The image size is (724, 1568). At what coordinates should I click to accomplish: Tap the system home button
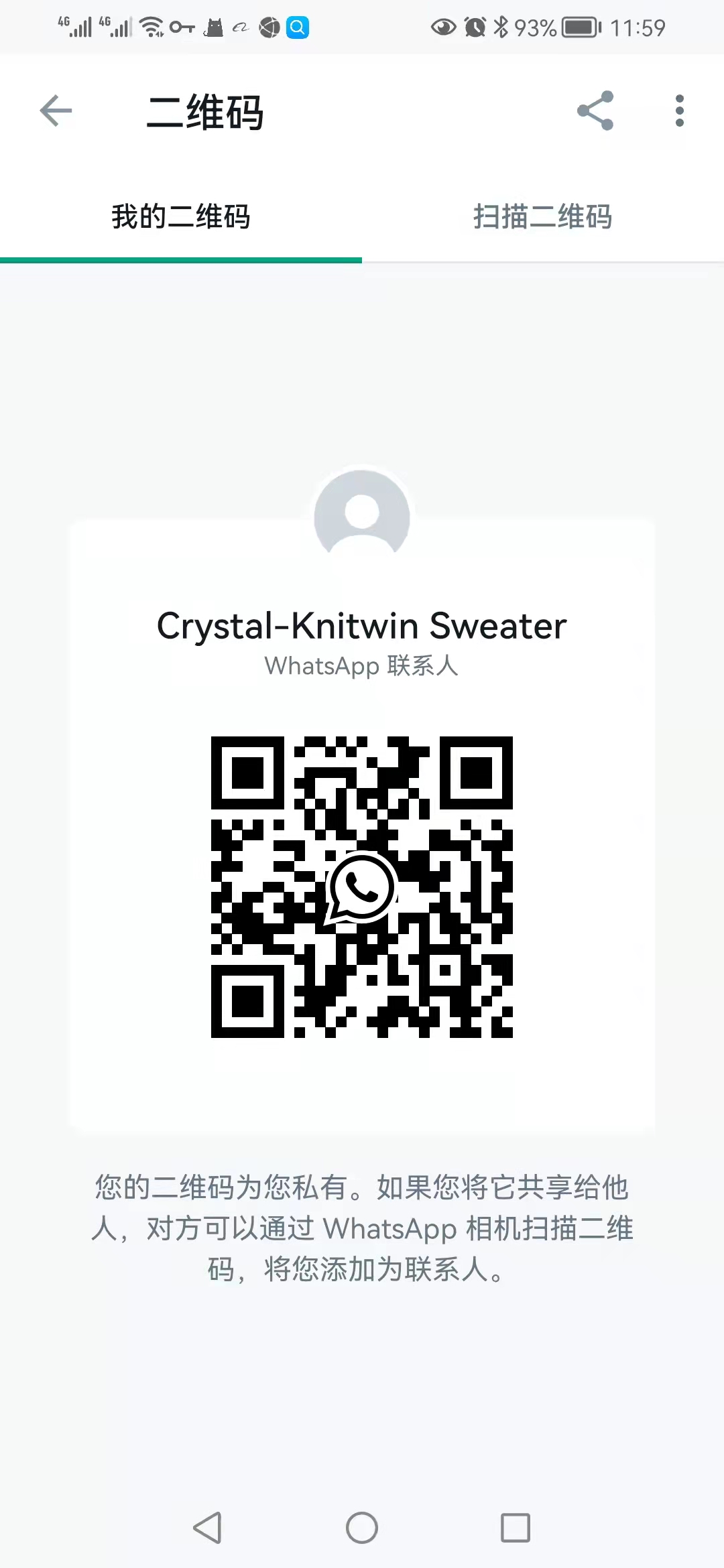coord(362,1528)
